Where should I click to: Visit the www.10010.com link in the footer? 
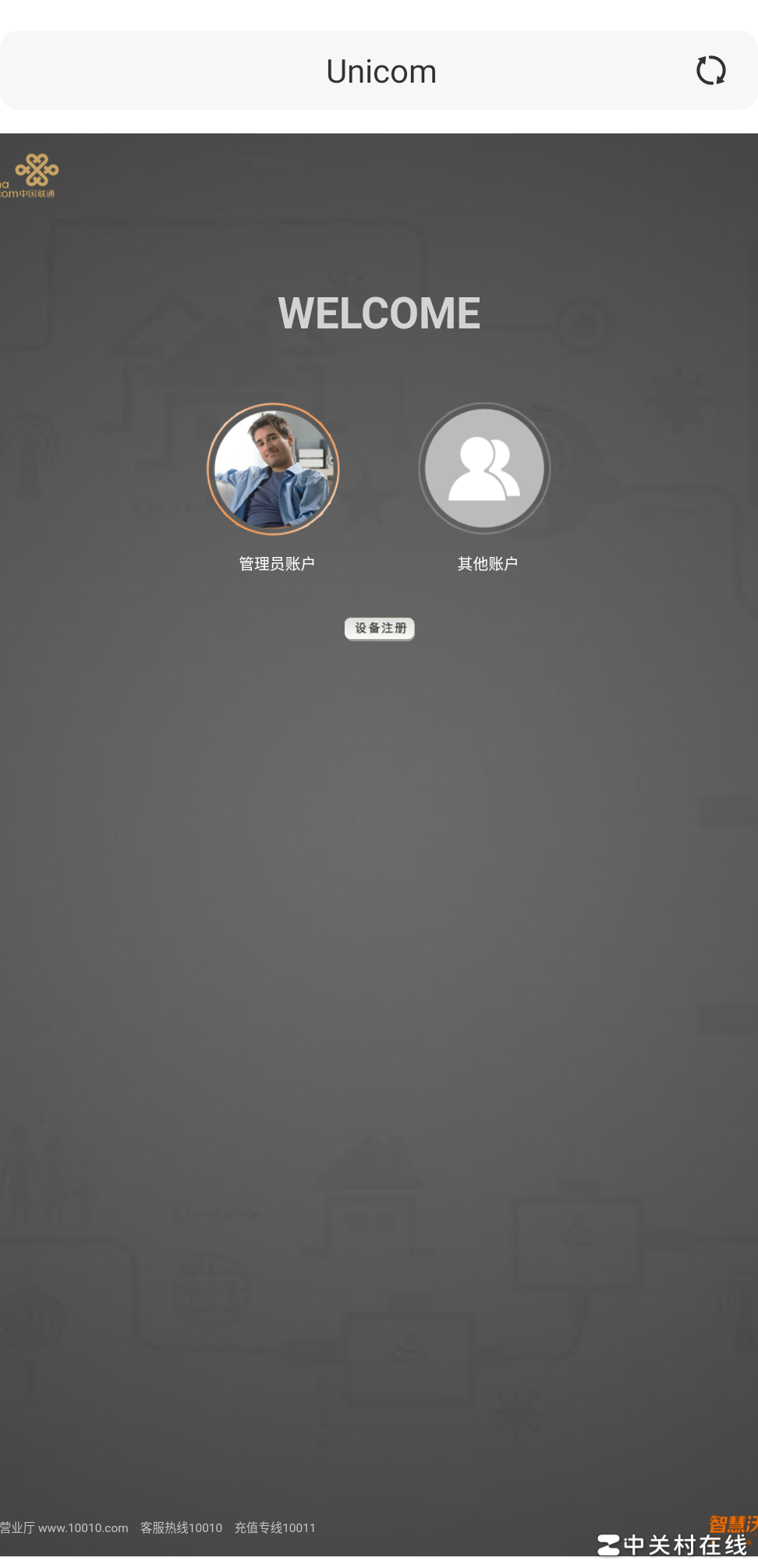(x=82, y=1528)
